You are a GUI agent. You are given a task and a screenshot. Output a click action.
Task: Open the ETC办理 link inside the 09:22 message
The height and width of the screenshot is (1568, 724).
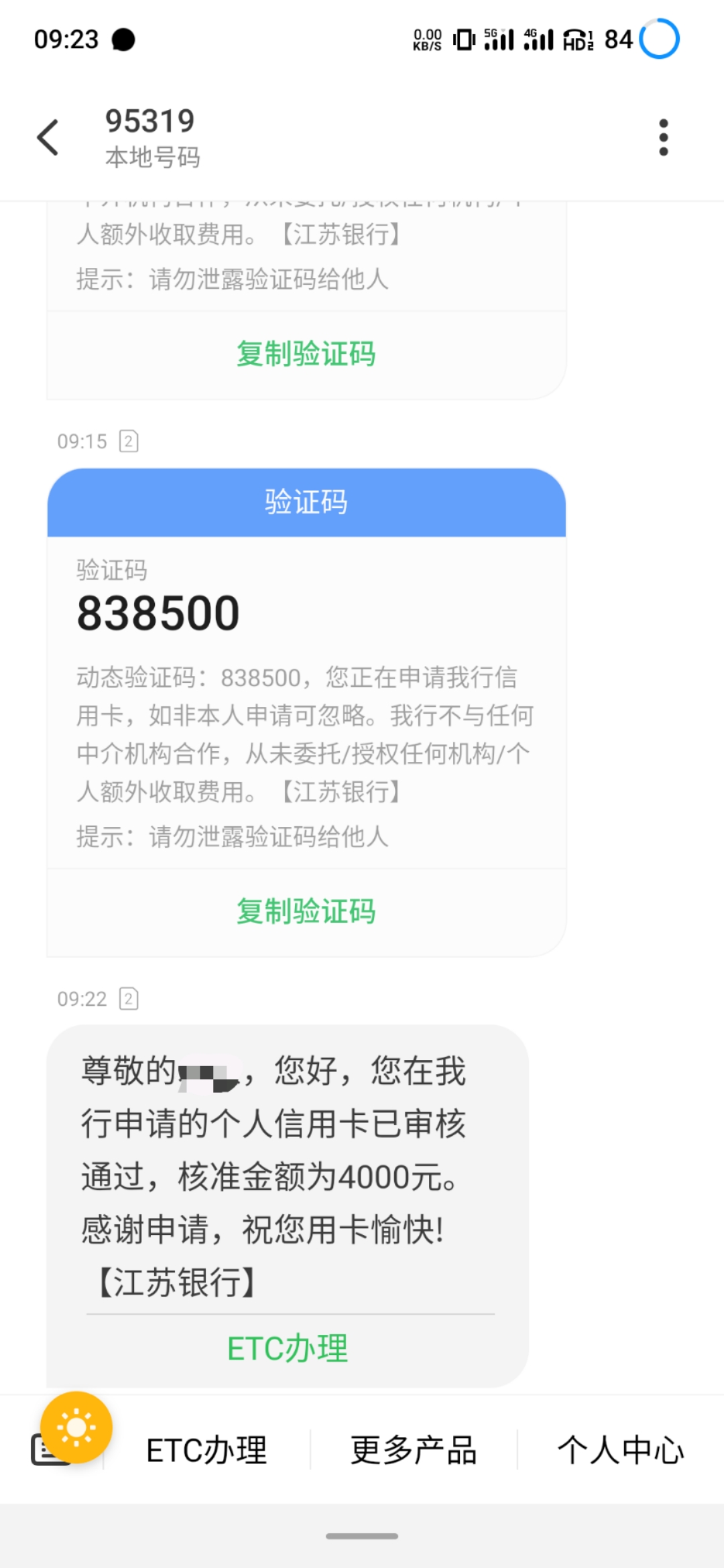click(288, 1348)
